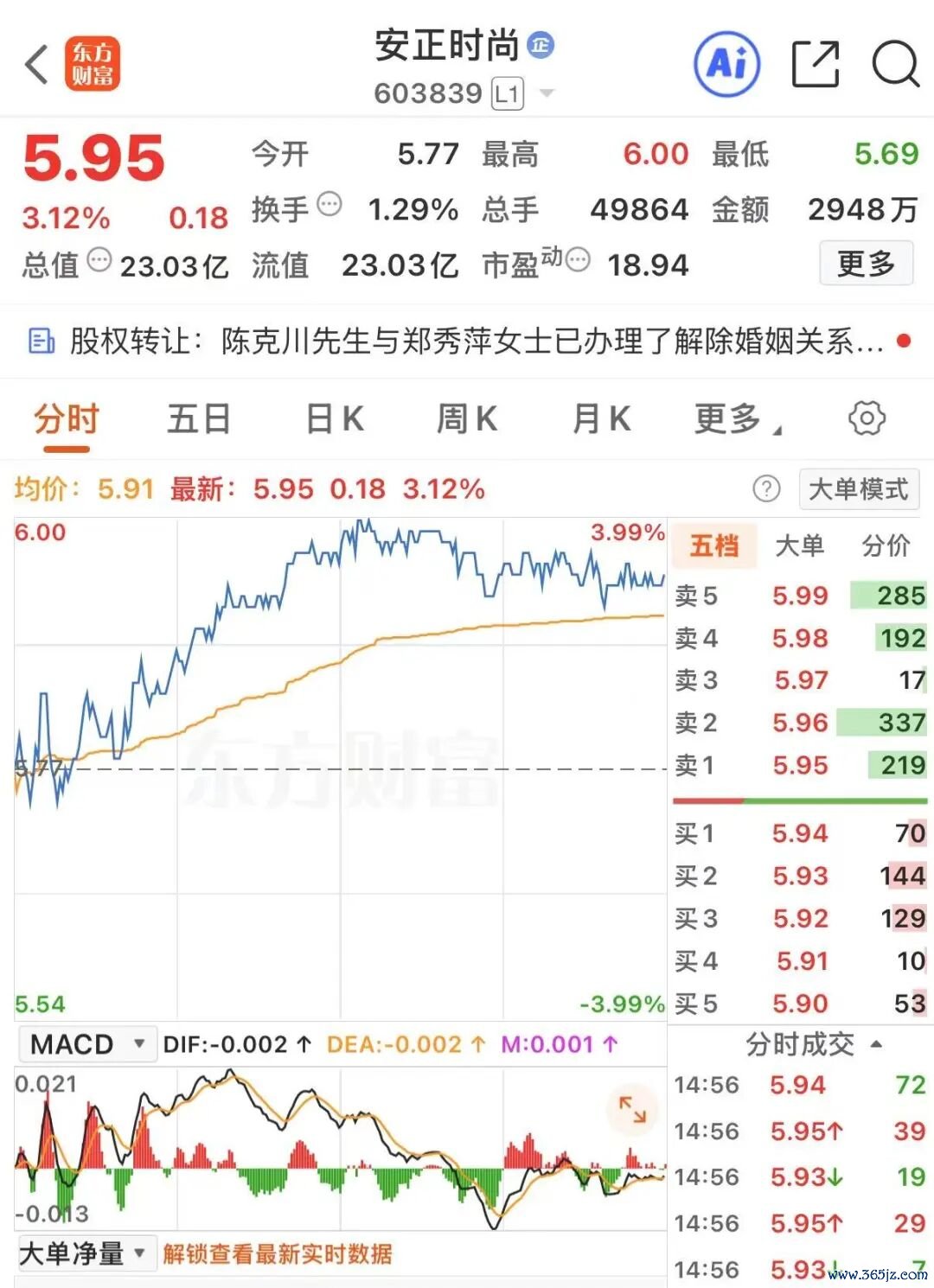Screen dimensions: 934x1288
Task: Open the 股权转让 announcement row
Action: [x=467, y=341]
